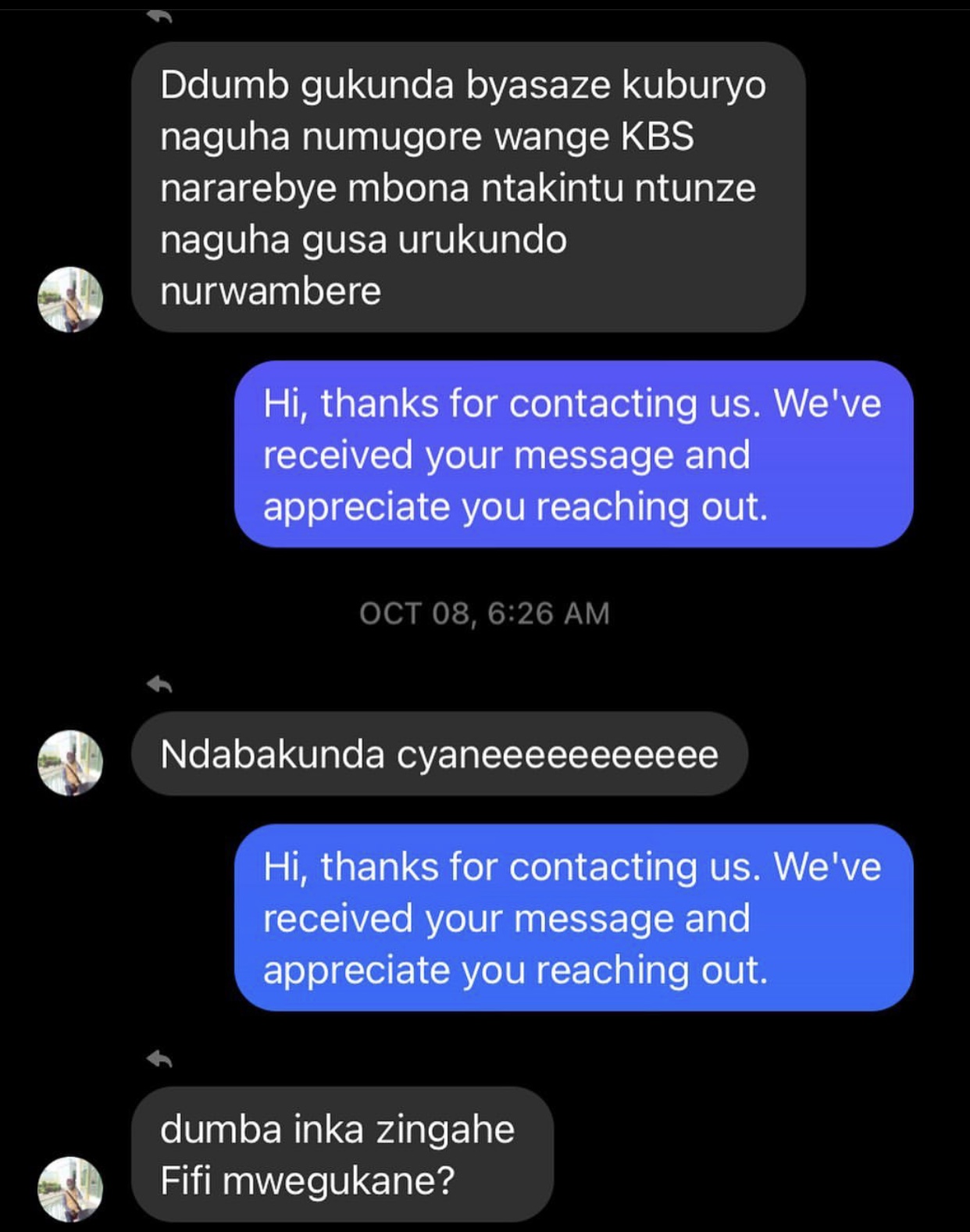
Task: Reply to the "dumba inka zingahe" message
Action: click(x=159, y=1059)
